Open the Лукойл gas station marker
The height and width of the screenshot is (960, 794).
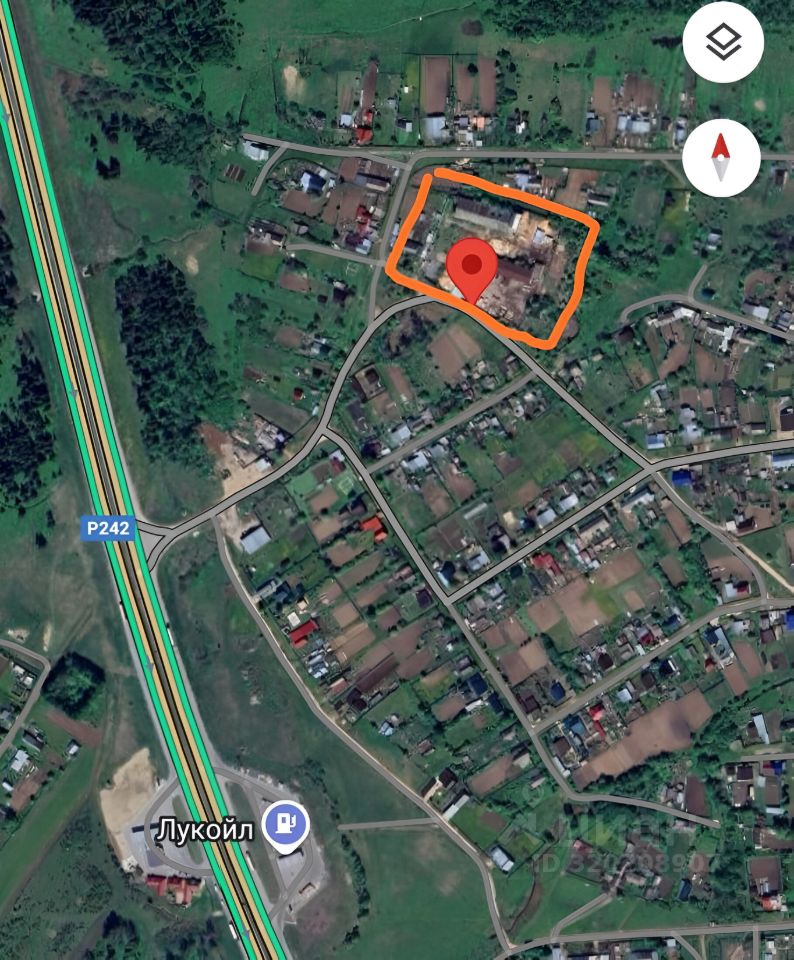pyautogui.click(x=285, y=825)
